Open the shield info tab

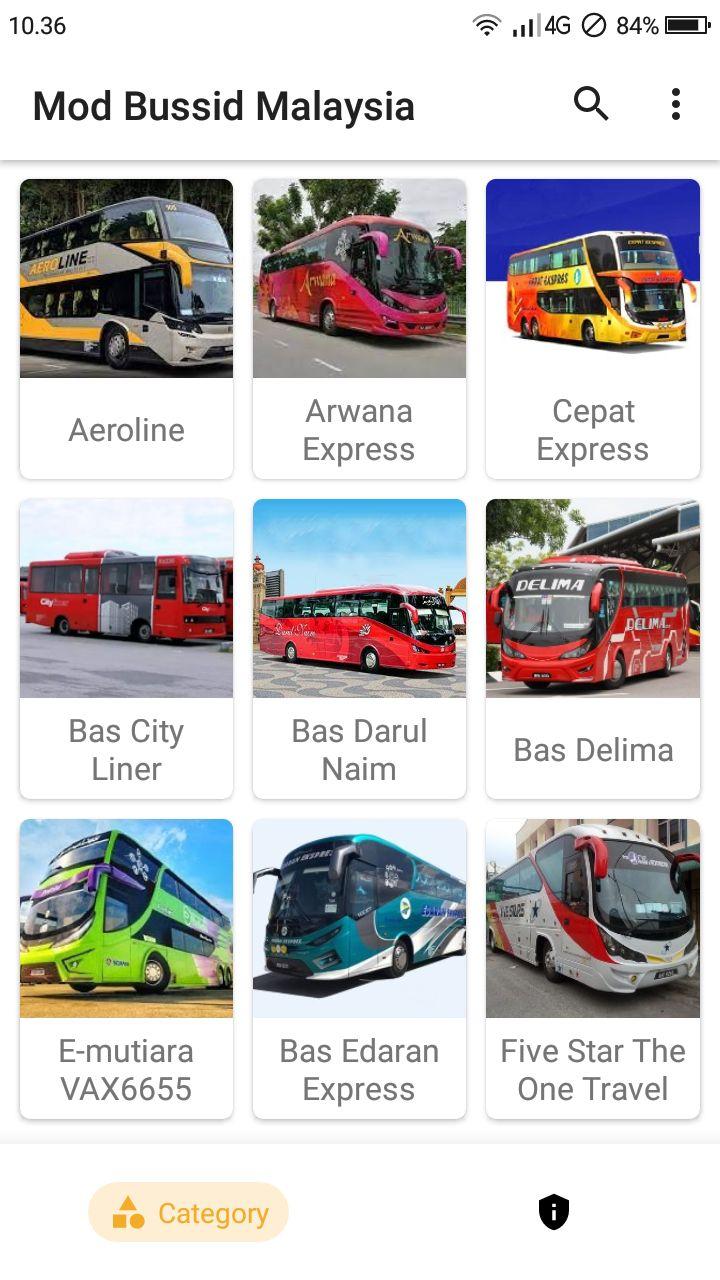pyautogui.click(x=553, y=1213)
